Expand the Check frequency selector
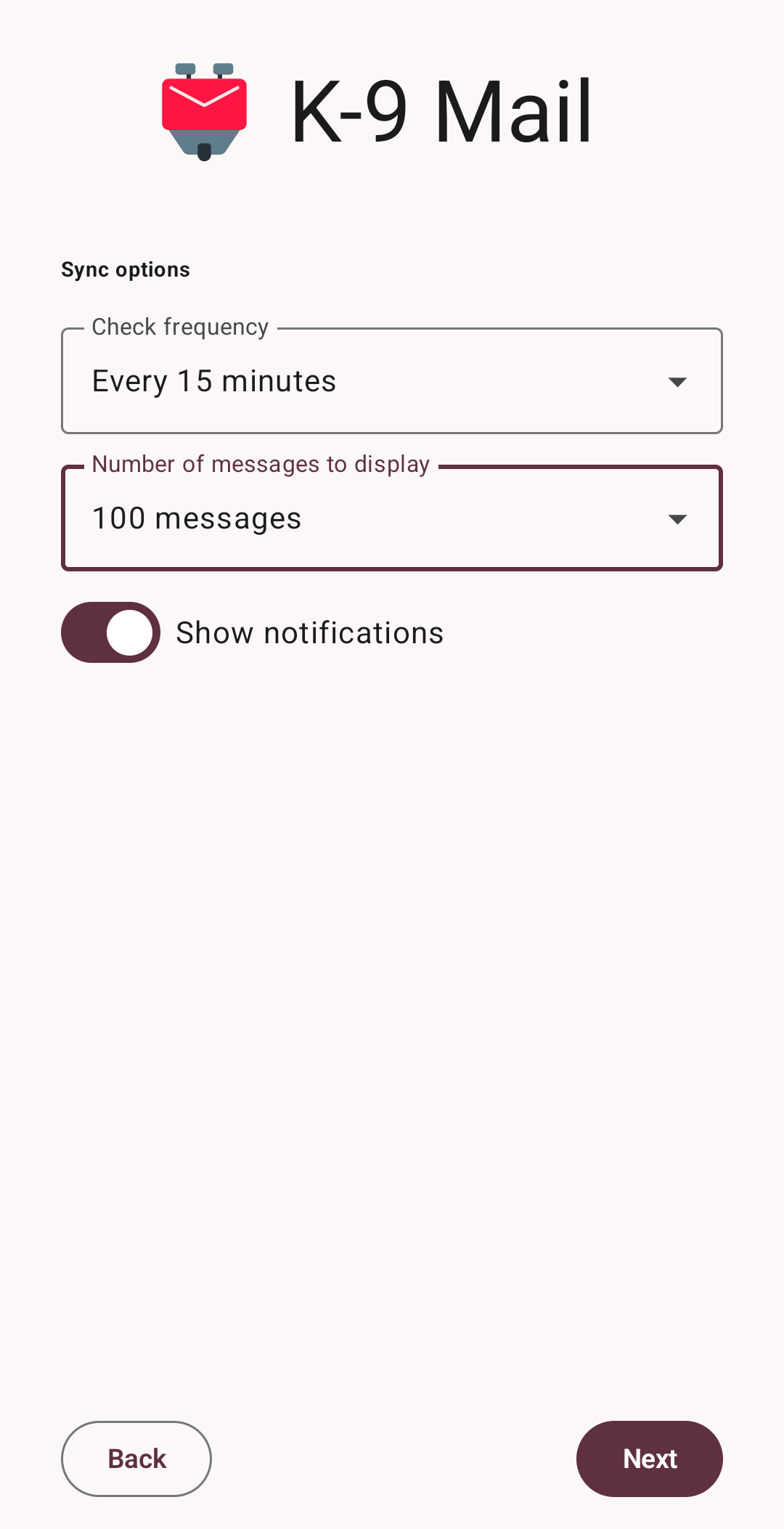Viewport: 784px width, 1529px height. 392,381
